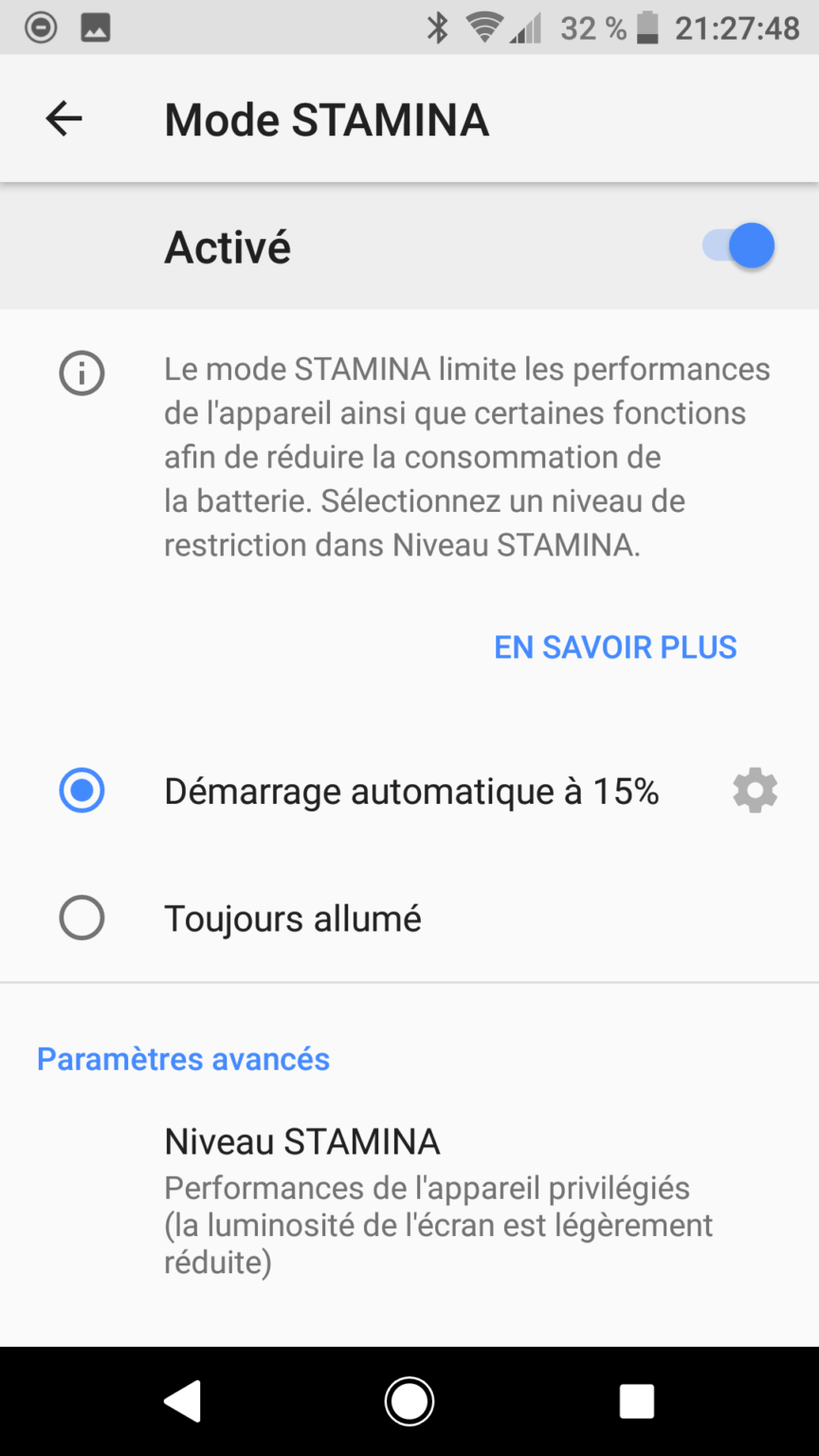Screen dimensions: 819x1456
Task: Open auto-start threshold gear settings
Action: tap(755, 791)
